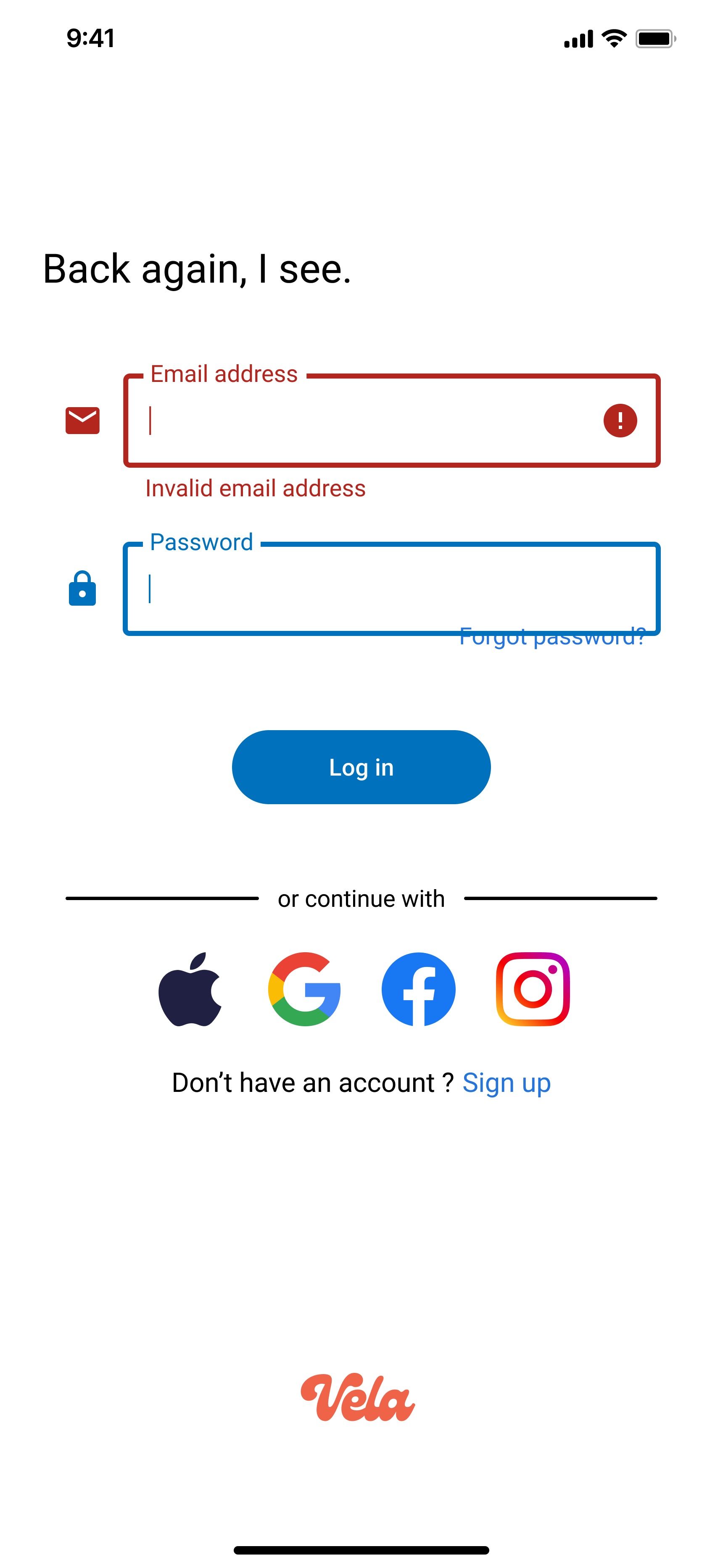
Task: Open the Forgot password link
Action: (x=552, y=637)
